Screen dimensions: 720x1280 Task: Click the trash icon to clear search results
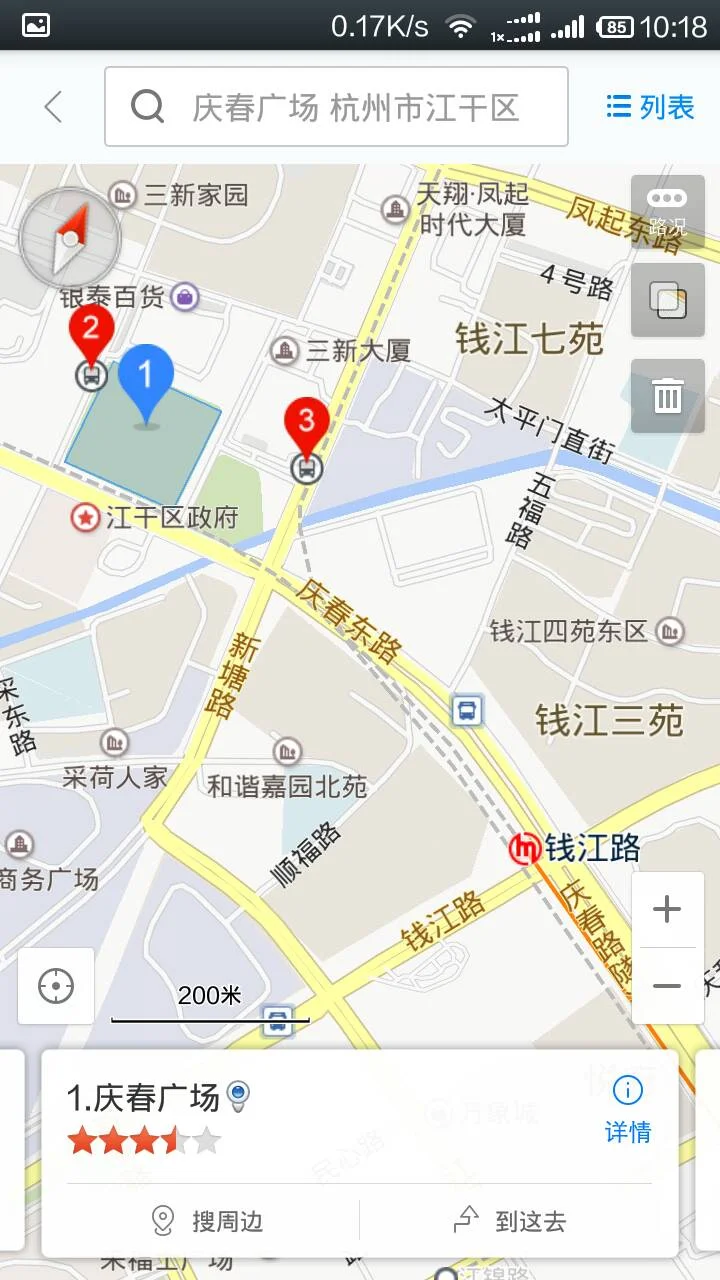click(x=668, y=396)
